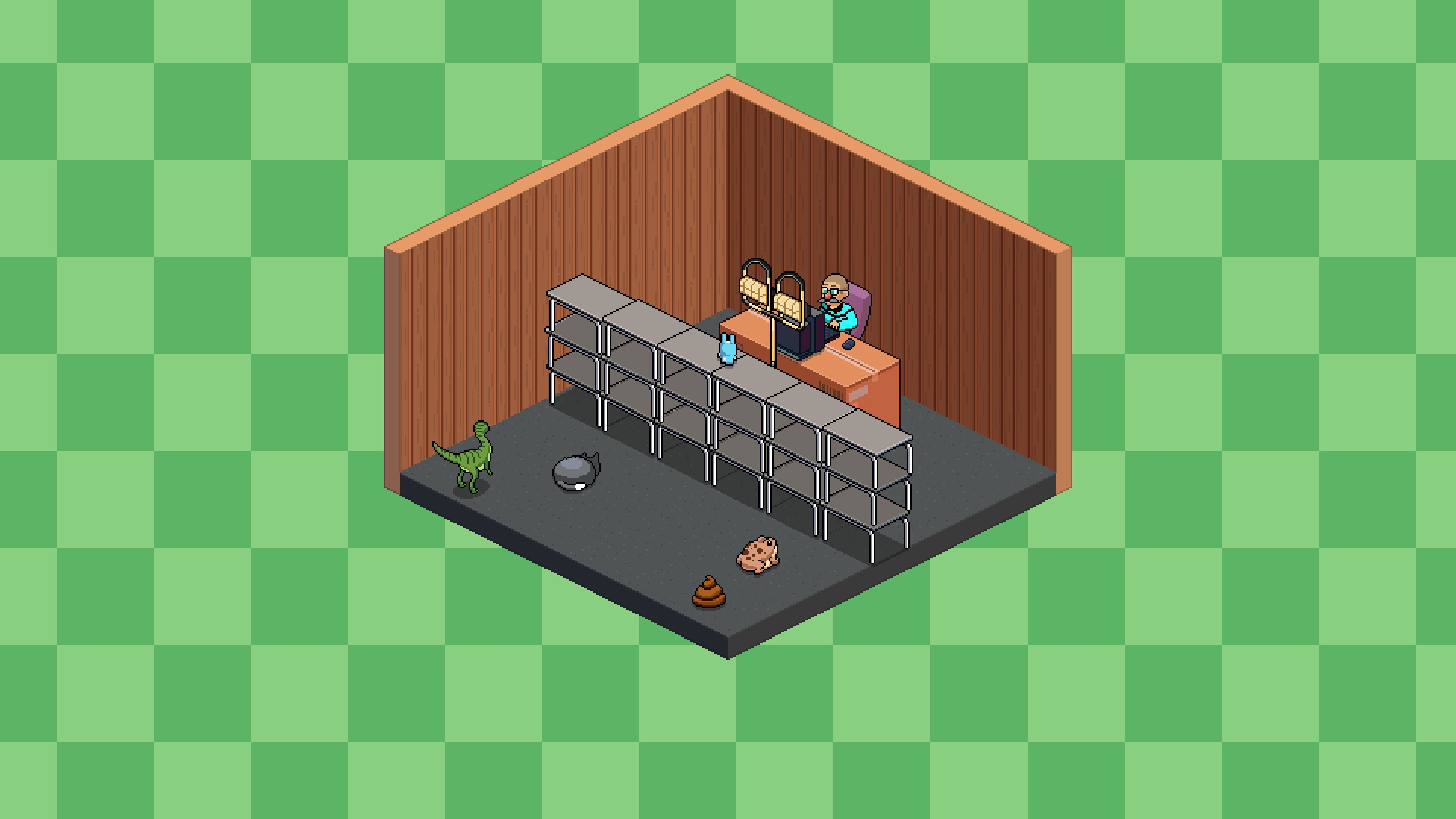Select the gray round teapot on the floor
This screenshot has height=819, width=1456.
coord(575,472)
